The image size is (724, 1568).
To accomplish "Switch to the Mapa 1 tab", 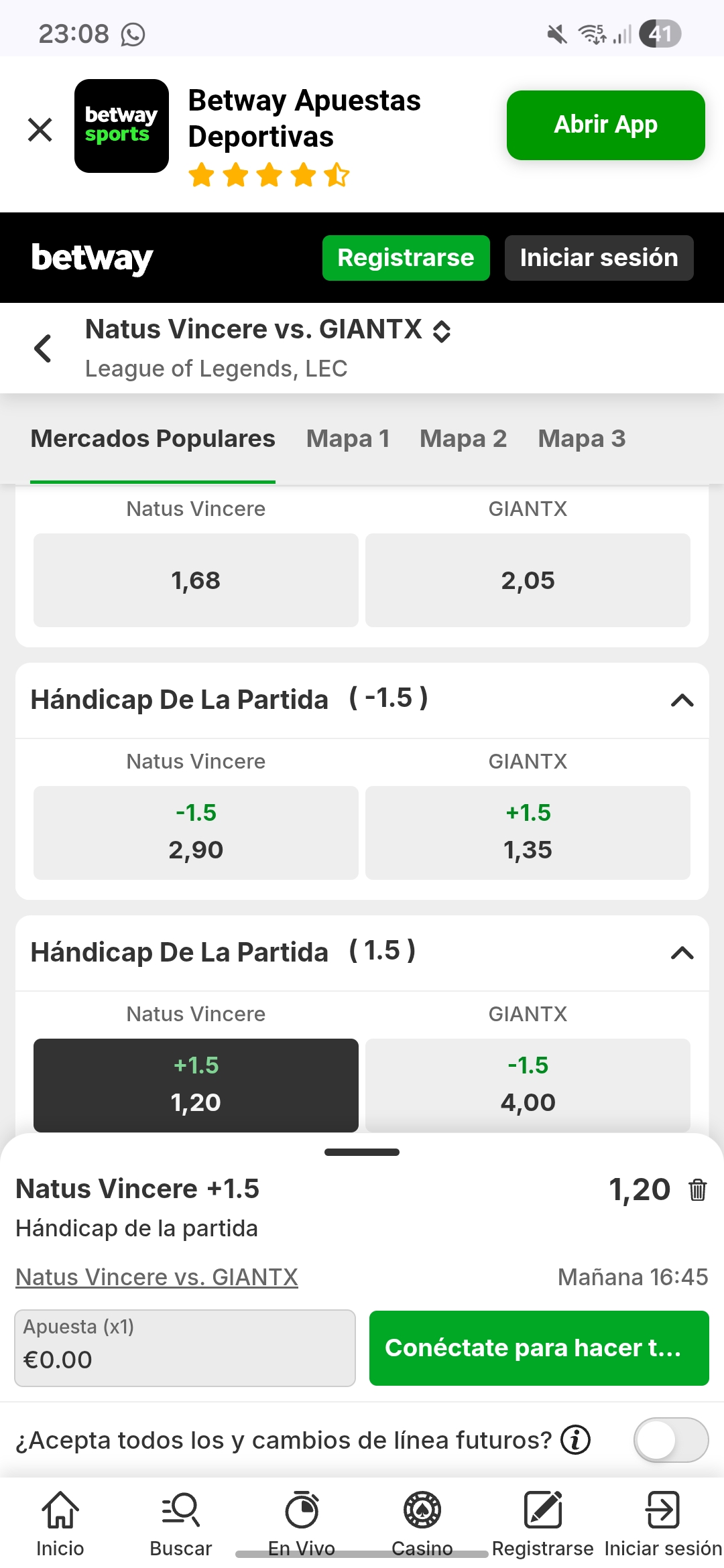I will 347,439.
